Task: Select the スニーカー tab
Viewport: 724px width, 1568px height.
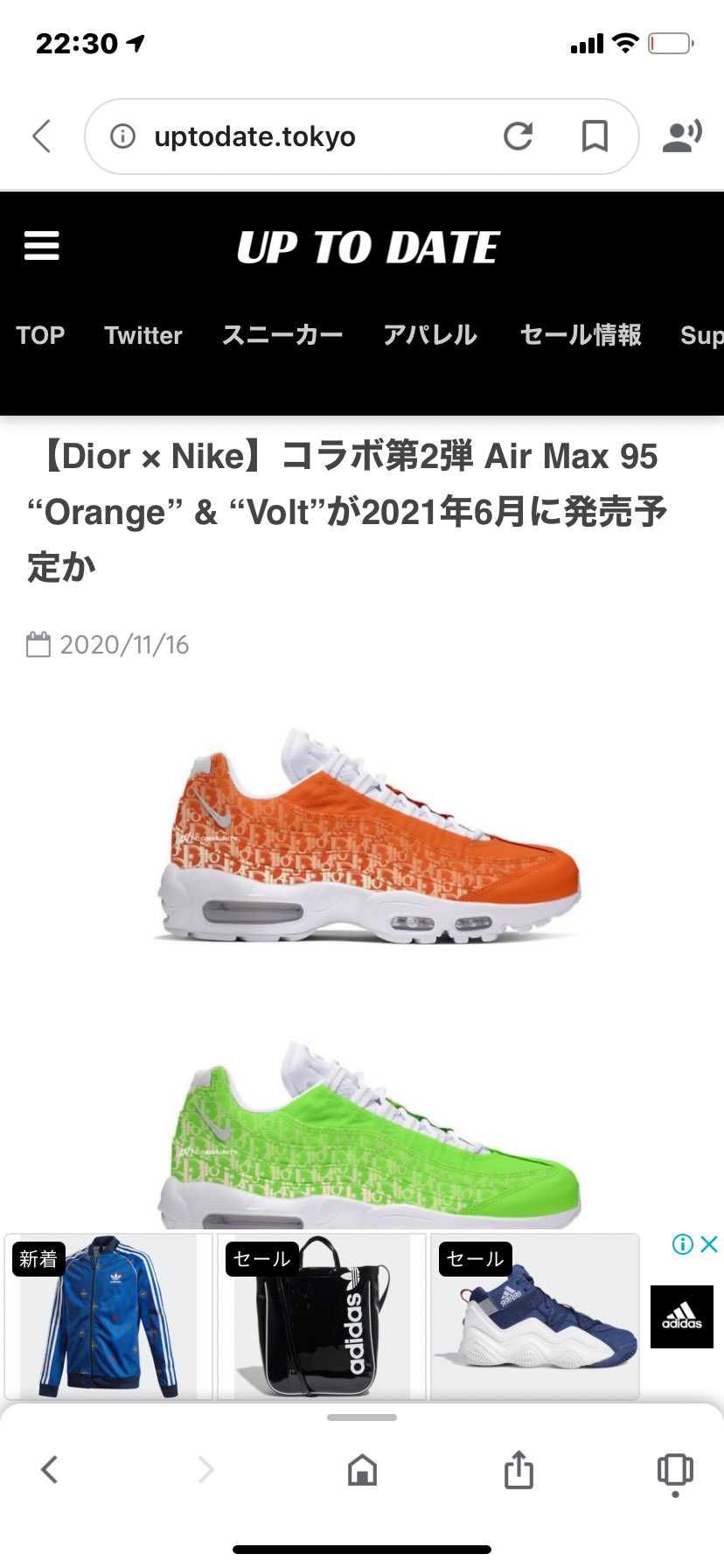Action: pyautogui.click(x=282, y=335)
